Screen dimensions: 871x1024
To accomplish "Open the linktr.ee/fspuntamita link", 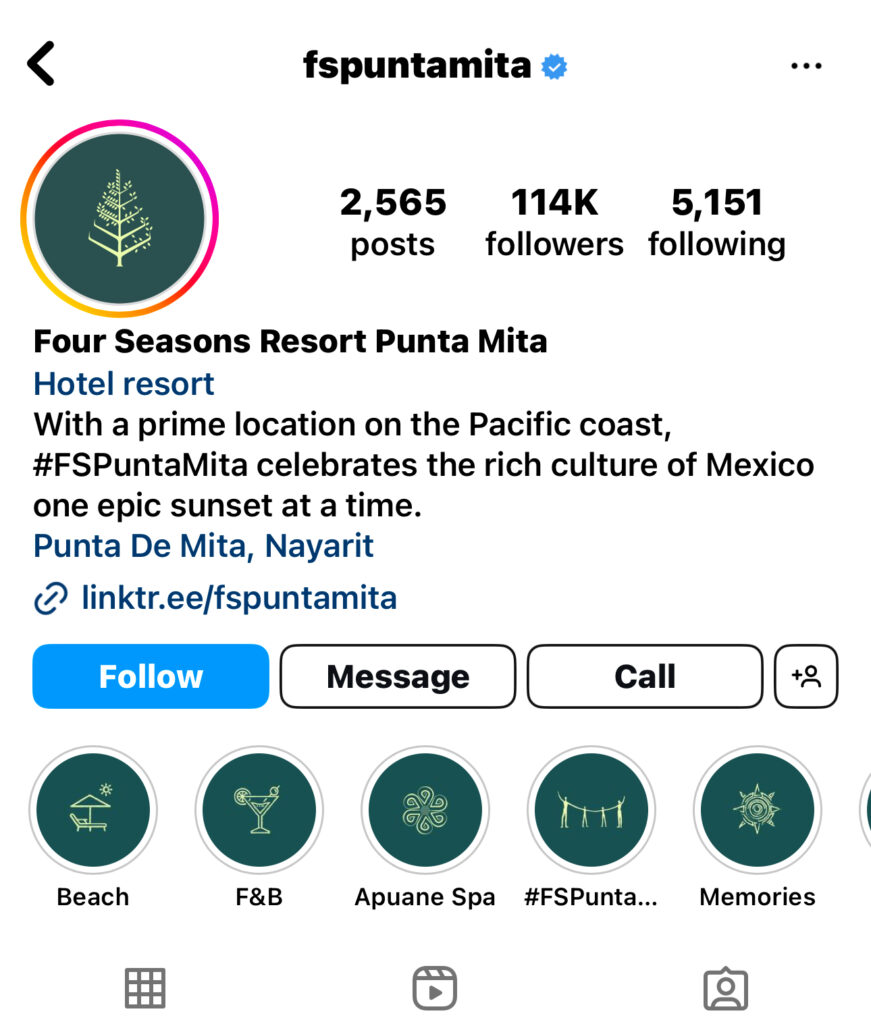I will click(238, 598).
